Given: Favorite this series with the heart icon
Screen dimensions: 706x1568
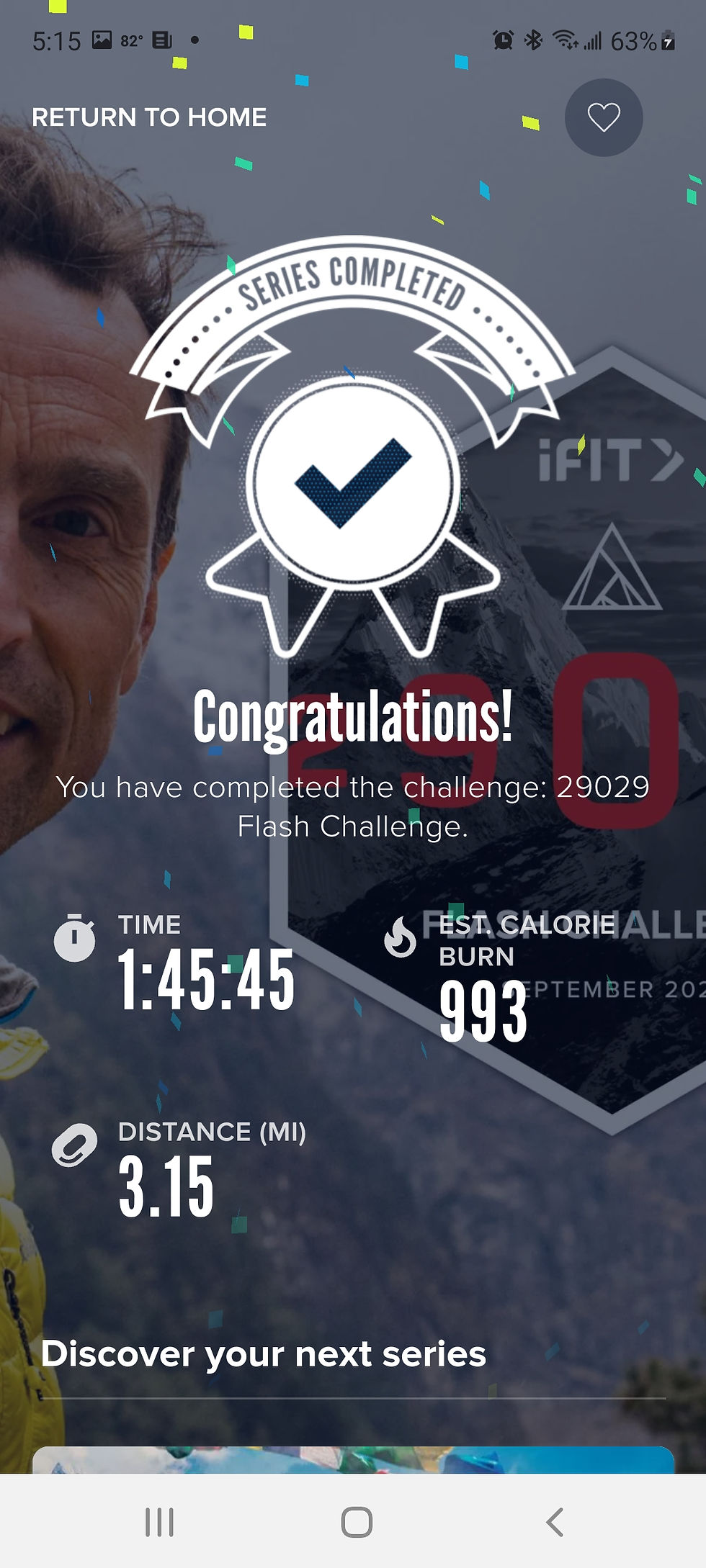Looking at the screenshot, I should pyautogui.click(x=604, y=117).
